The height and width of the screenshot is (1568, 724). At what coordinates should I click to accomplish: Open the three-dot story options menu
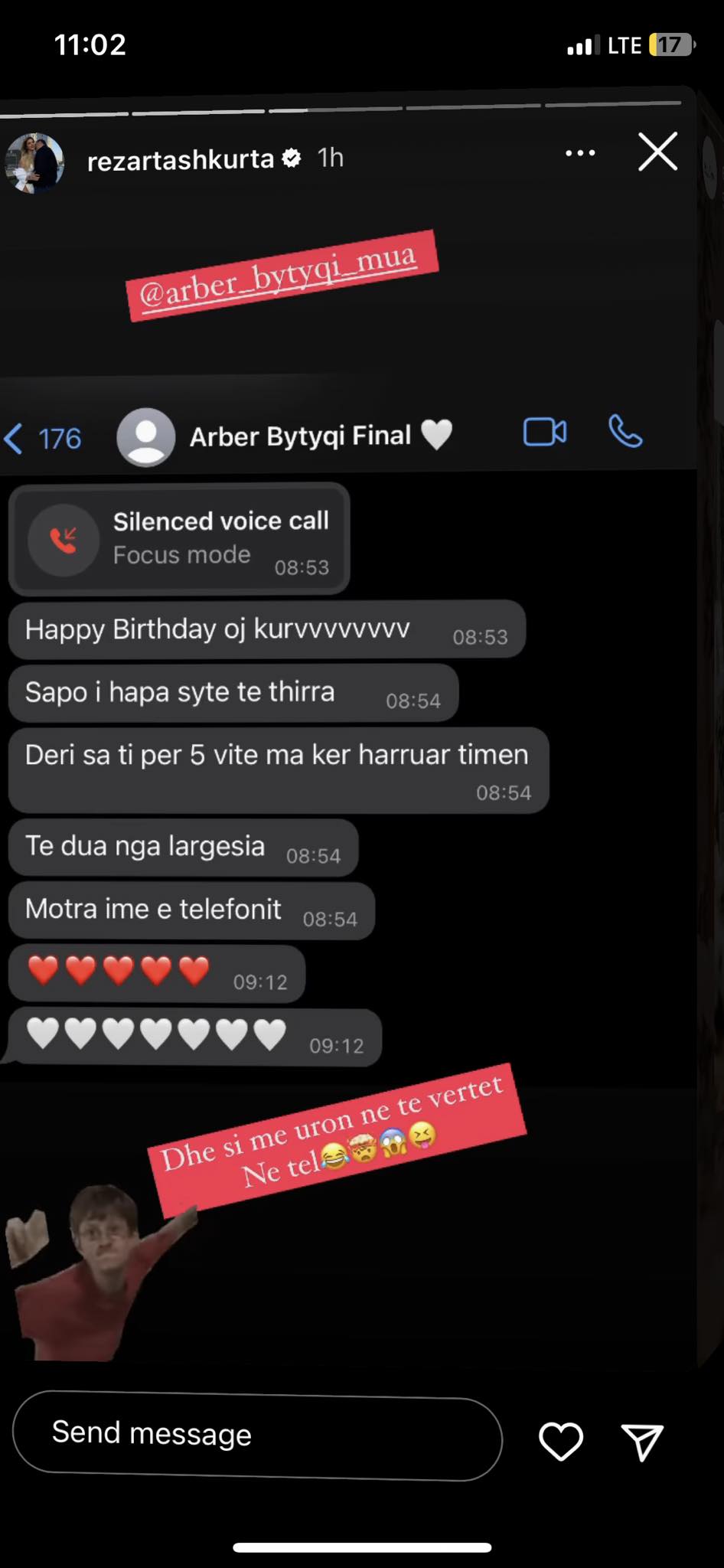[579, 153]
